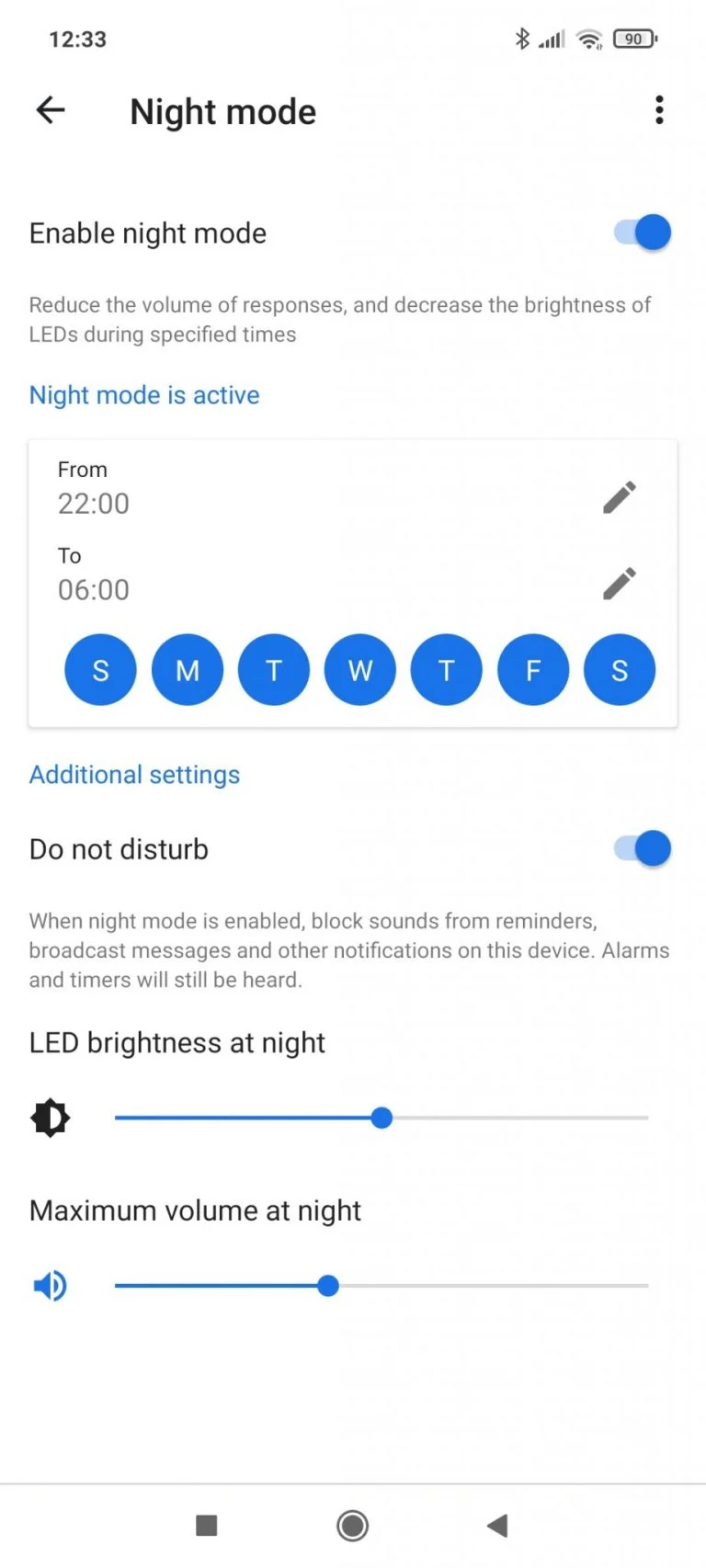Screen dimensions: 706x1568
Task: Edit the From time with the pencil icon
Action: point(619,496)
